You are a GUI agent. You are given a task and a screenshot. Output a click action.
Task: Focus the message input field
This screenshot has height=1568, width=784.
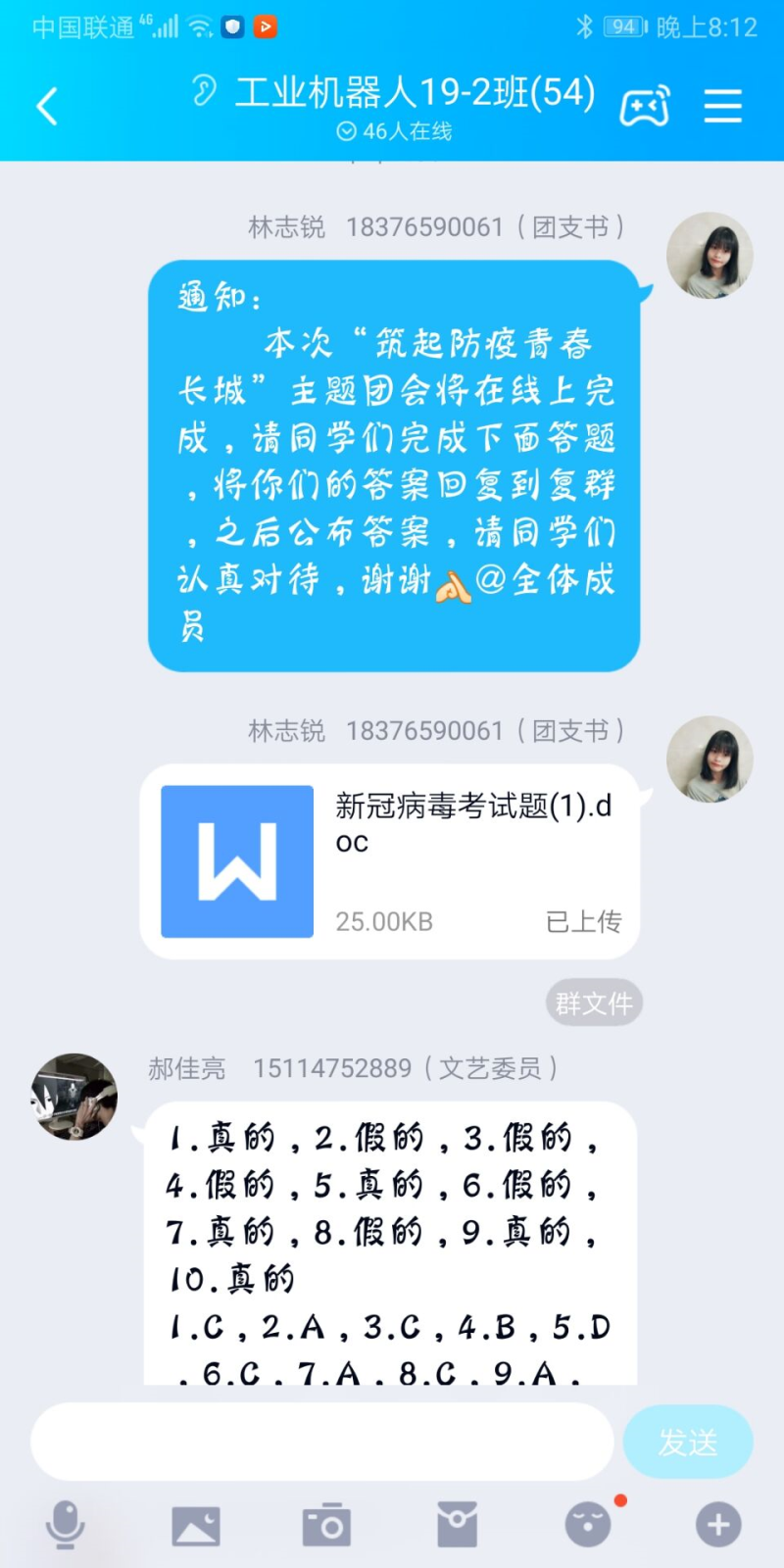pyautogui.click(x=321, y=1441)
